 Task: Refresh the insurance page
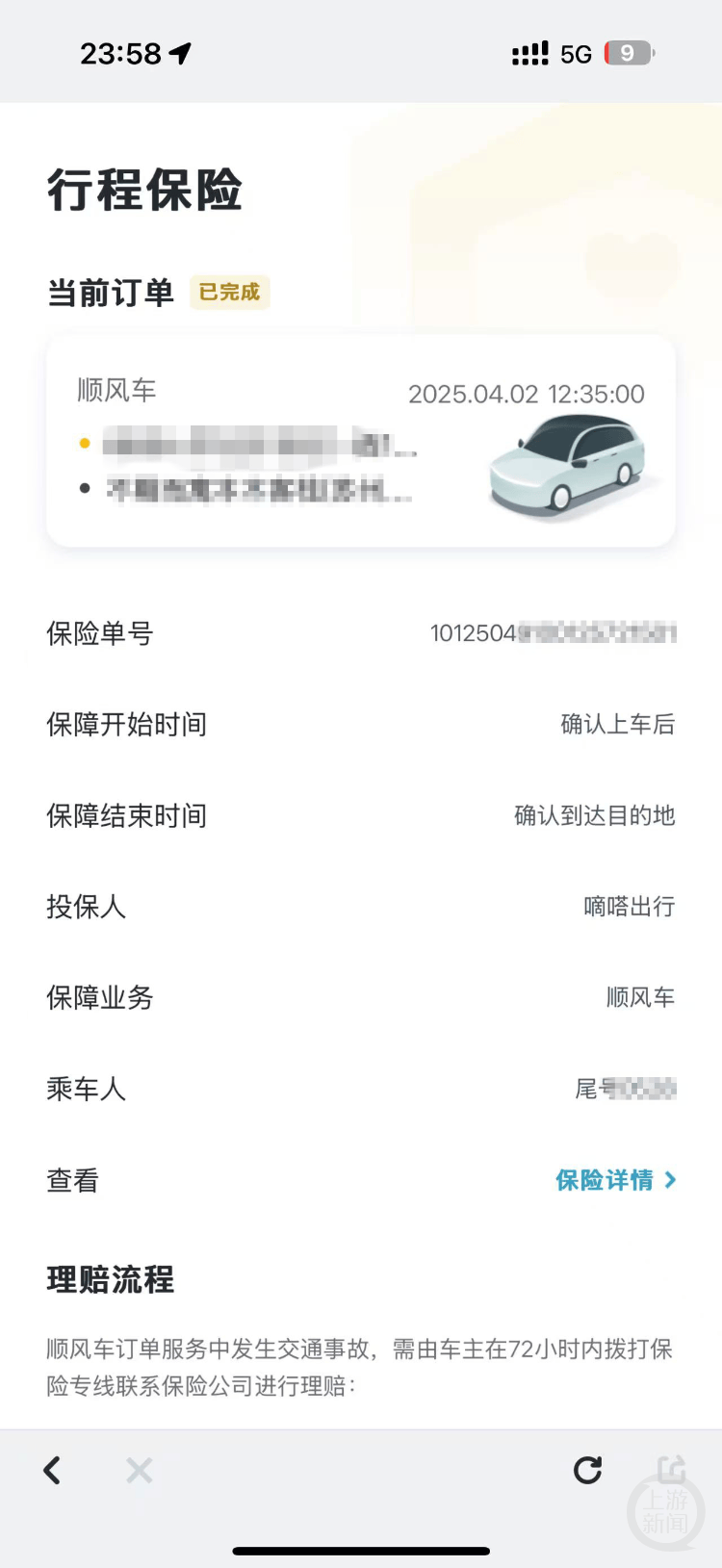click(x=587, y=1470)
